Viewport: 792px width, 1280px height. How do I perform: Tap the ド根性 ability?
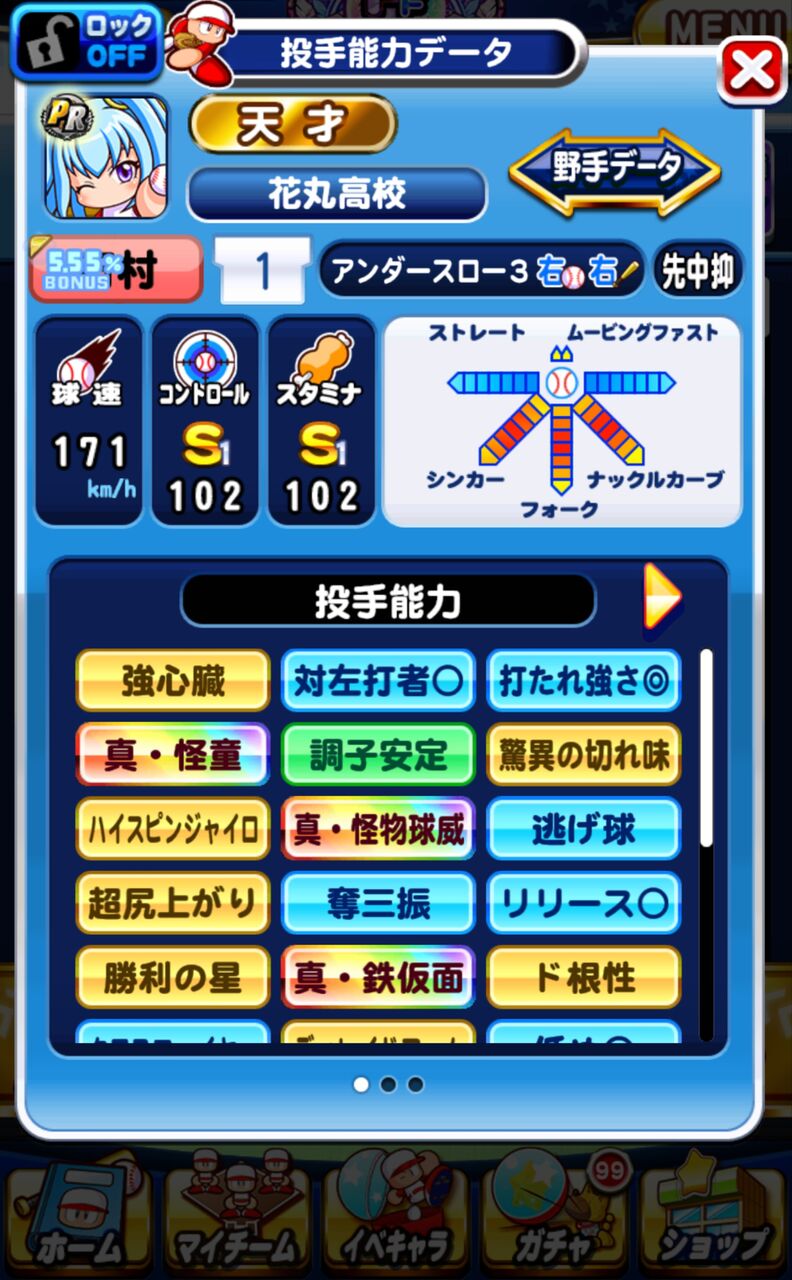point(584,977)
